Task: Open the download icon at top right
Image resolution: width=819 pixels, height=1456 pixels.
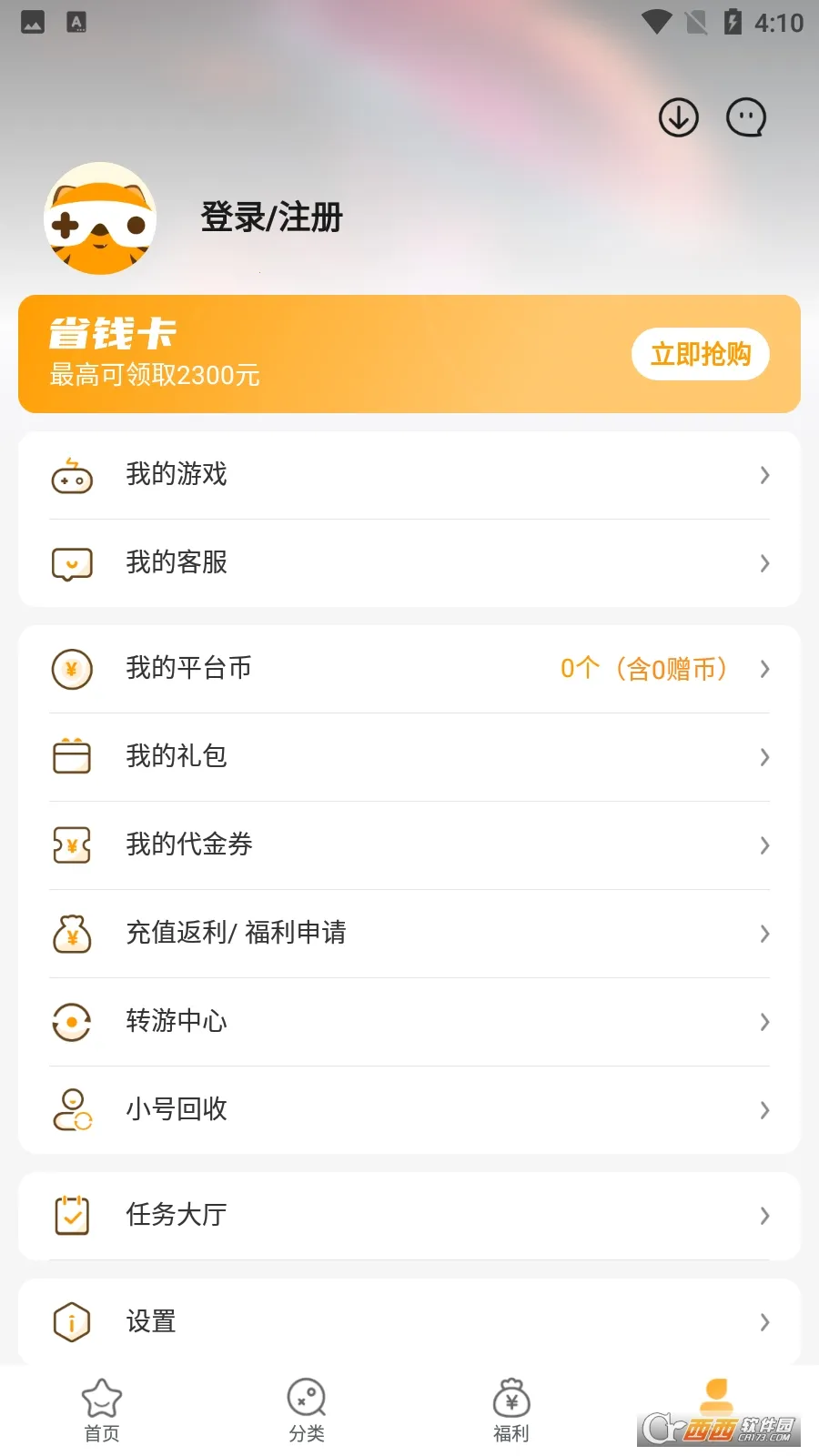Action: click(x=678, y=116)
